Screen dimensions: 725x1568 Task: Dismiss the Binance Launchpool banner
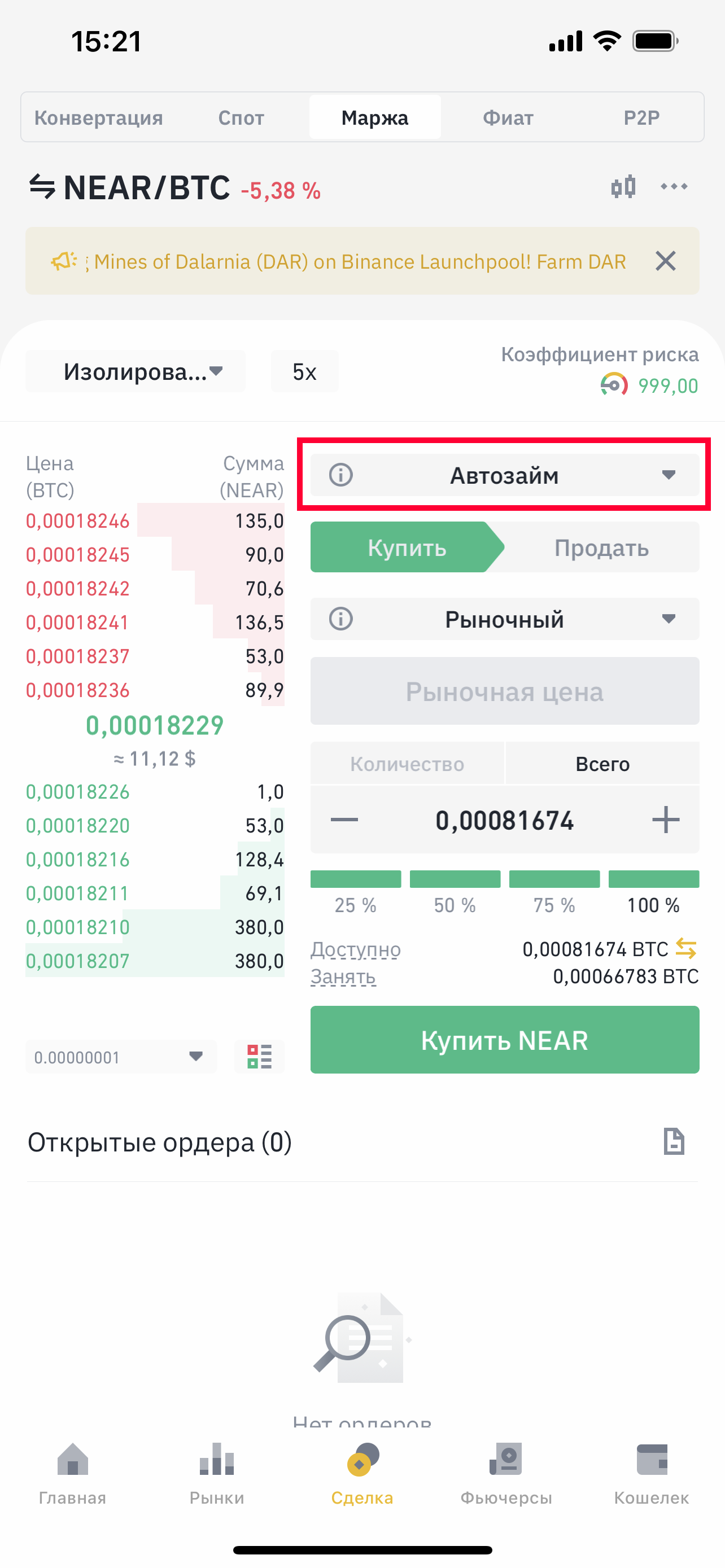[x=665, y=261]
